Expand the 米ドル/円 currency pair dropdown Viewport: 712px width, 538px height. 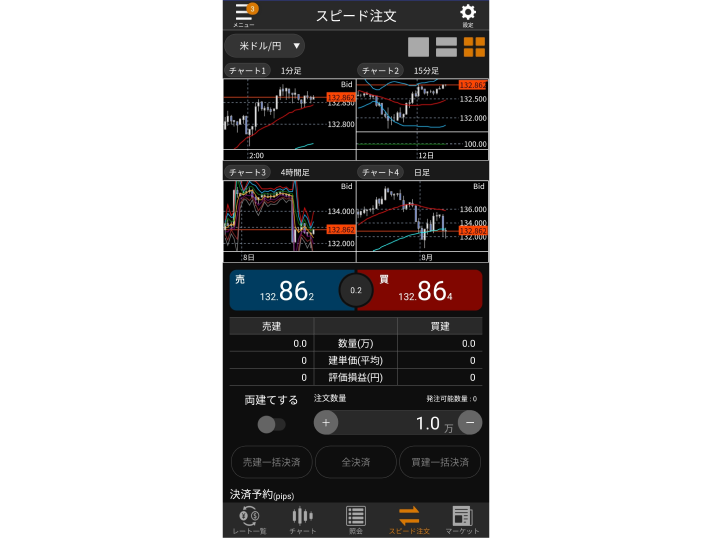264,46
